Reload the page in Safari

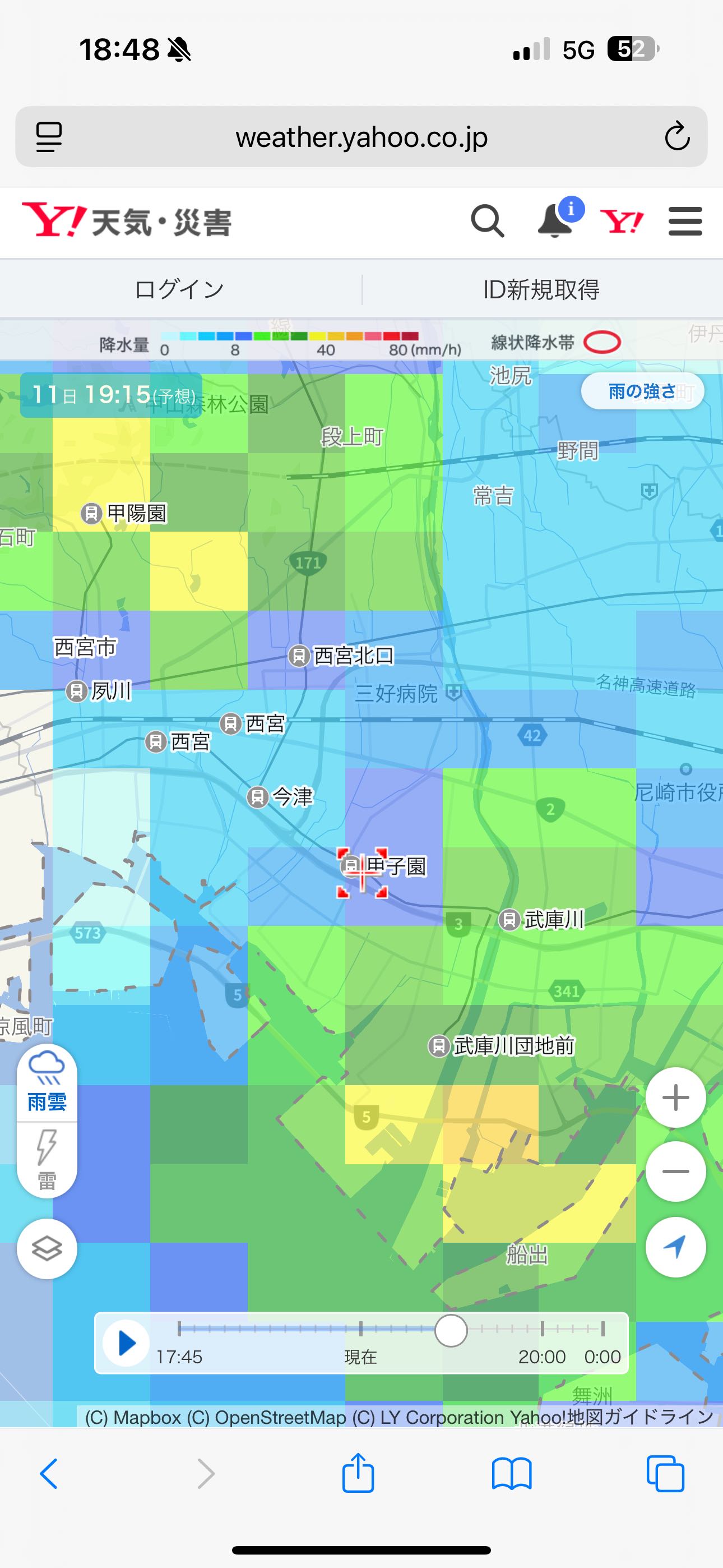676,136
